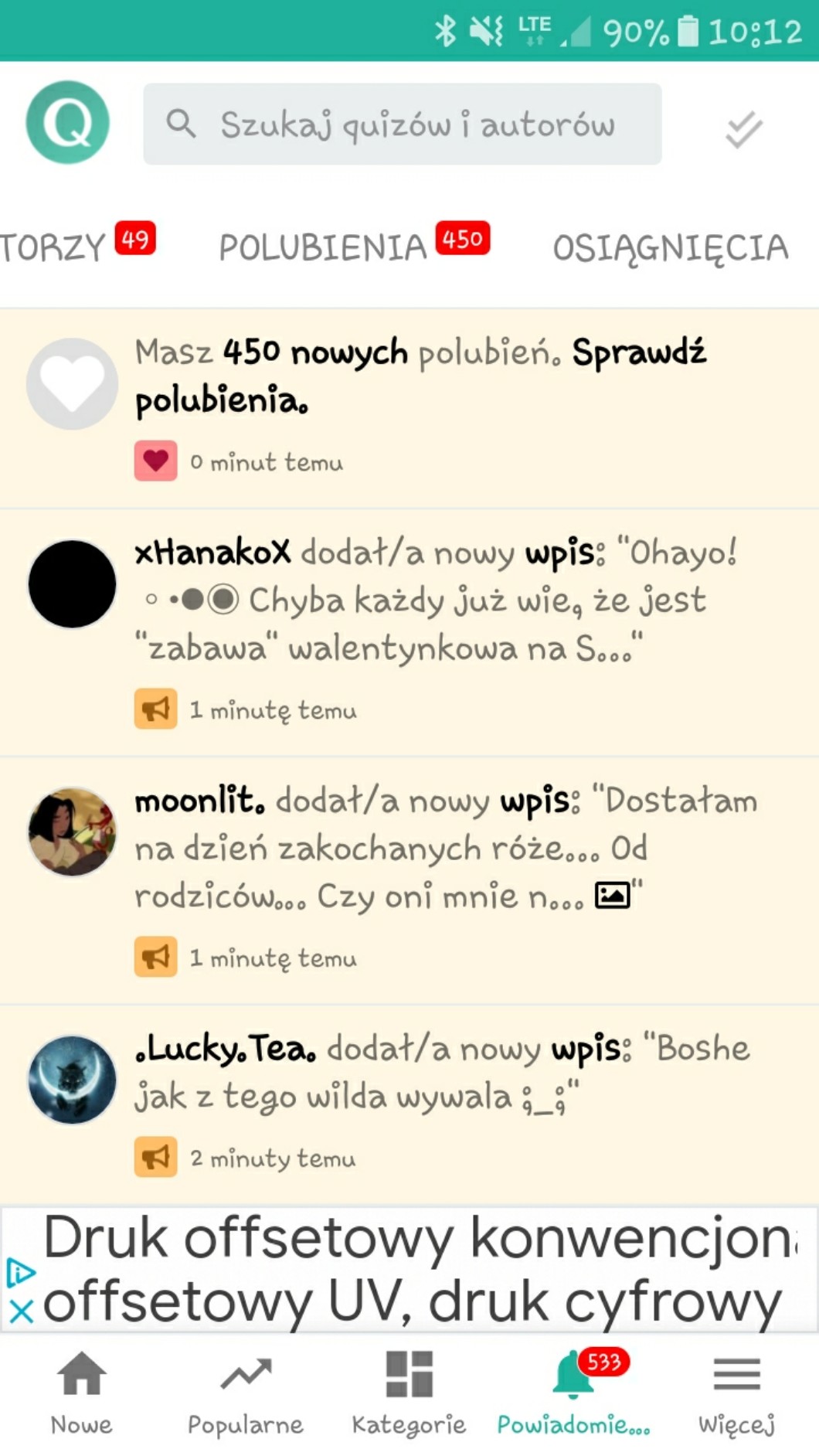Select the Powiadomienia bell tab
The height and width of the screenshot is (1456, 819).
(x=573, y=1393)
